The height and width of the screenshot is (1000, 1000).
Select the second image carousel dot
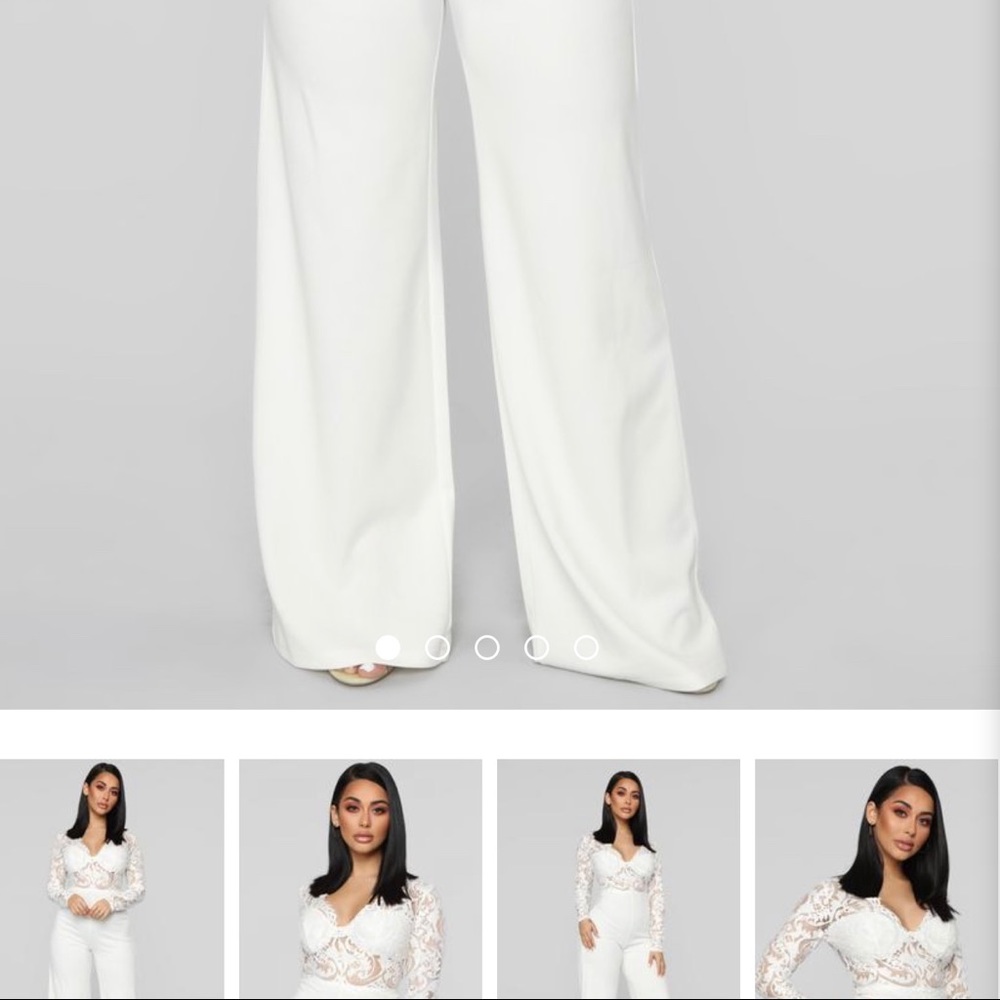pos(437,648)
